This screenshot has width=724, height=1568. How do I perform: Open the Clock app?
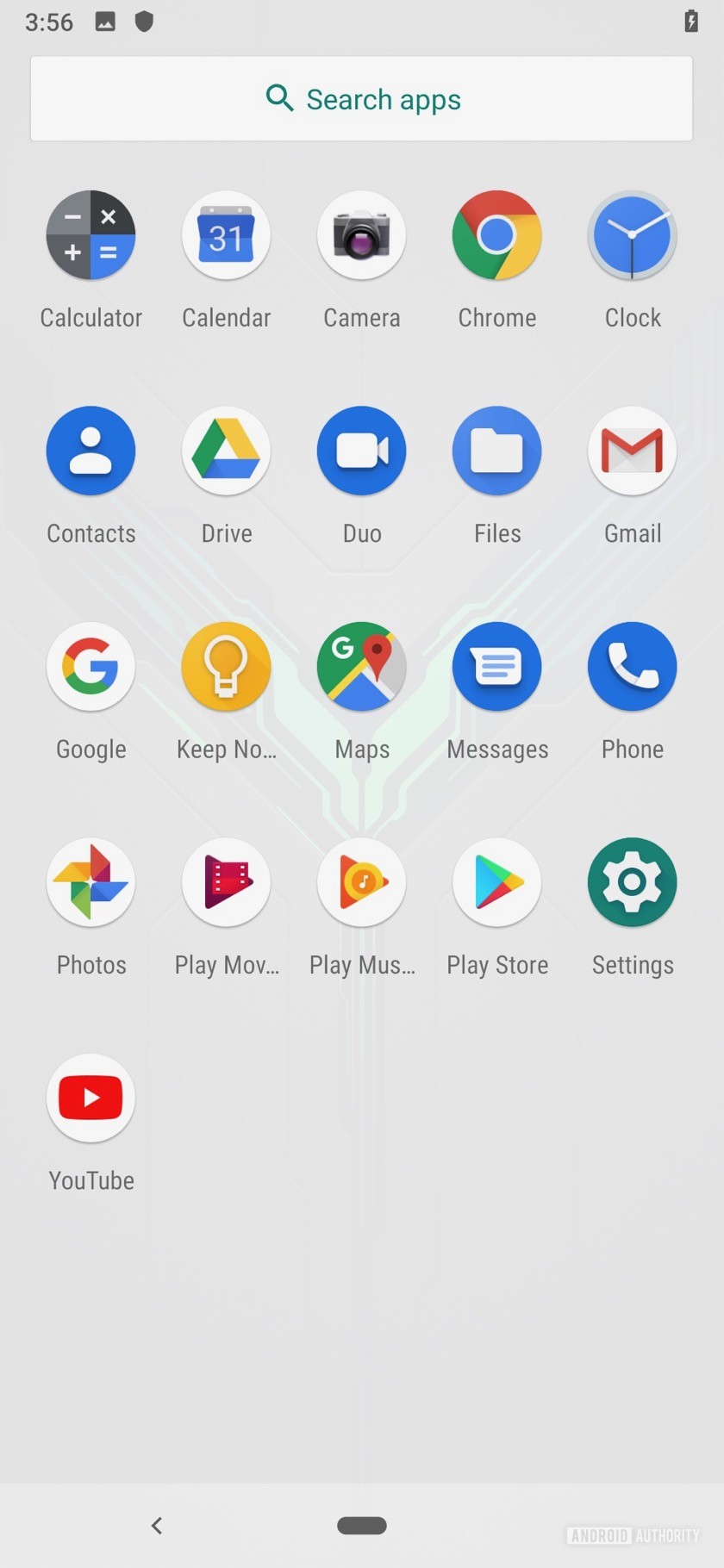click(632, 235)
